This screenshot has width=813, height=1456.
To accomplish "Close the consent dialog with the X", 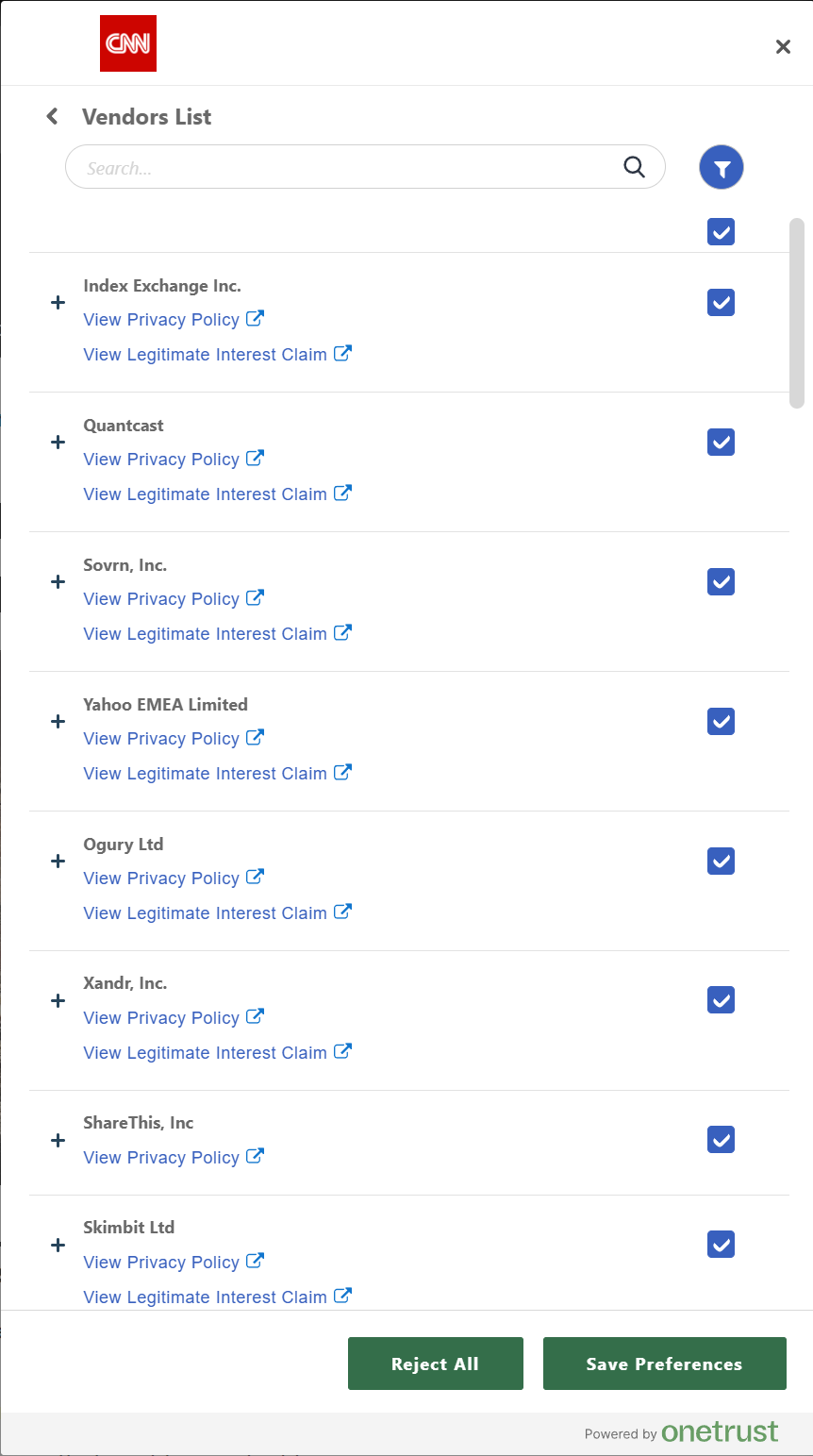I will click(x=783, y=46).
